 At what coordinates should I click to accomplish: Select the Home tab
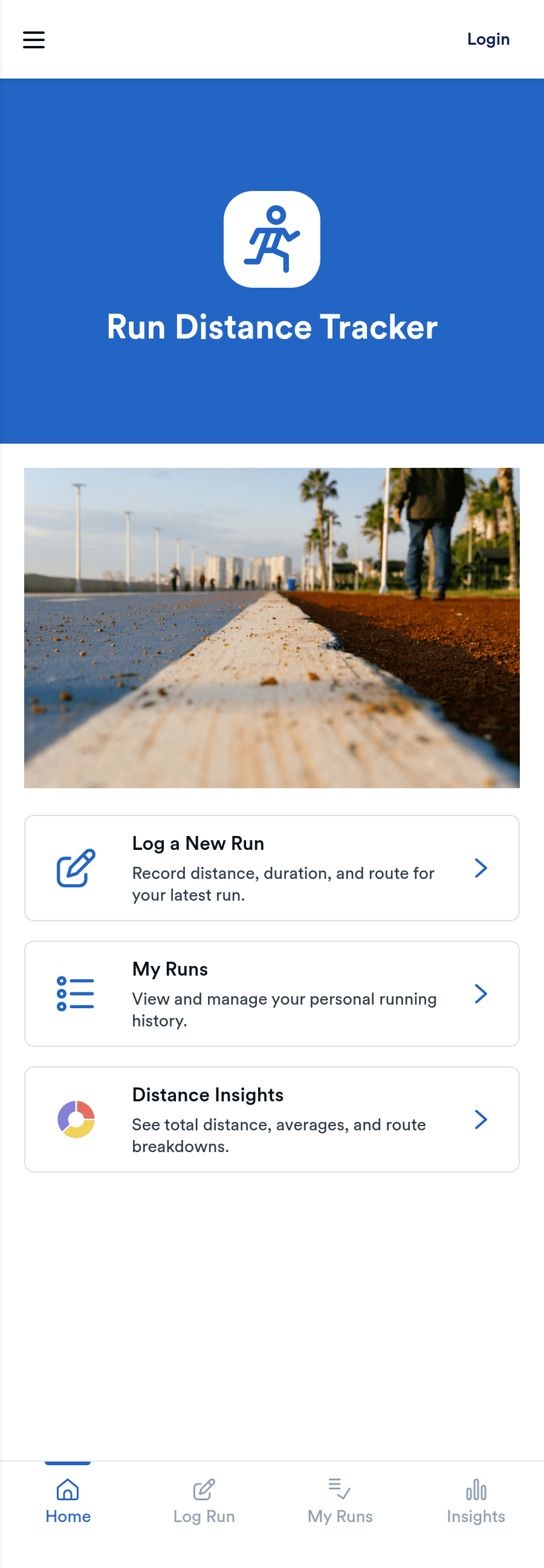click(68, 1500)
